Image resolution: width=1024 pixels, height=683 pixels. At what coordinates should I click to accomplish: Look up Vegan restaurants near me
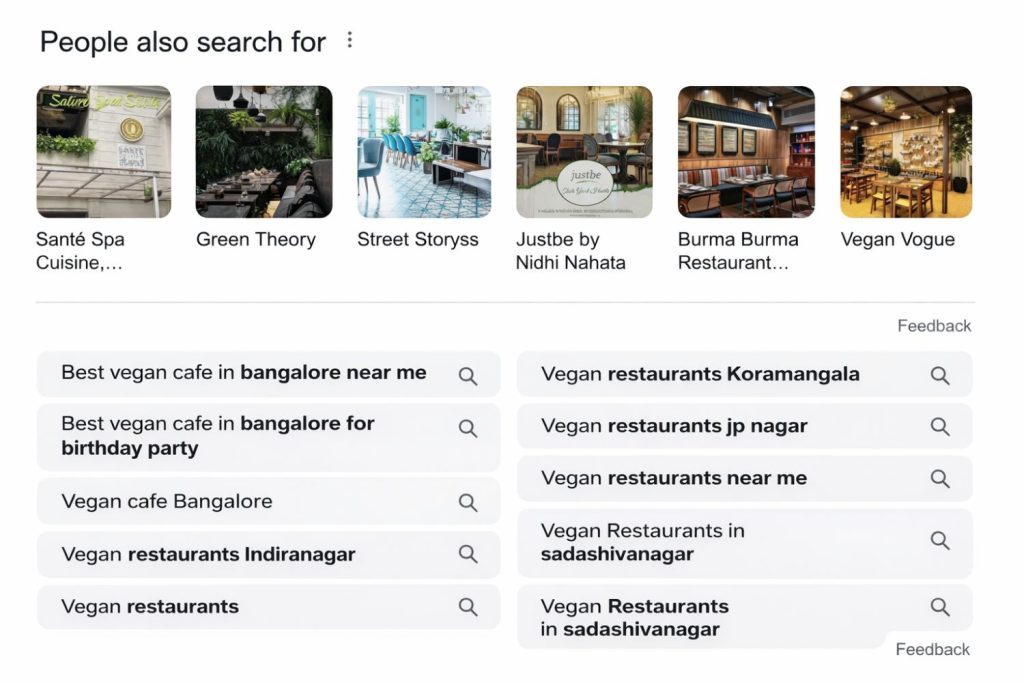(x=744, y=479)
